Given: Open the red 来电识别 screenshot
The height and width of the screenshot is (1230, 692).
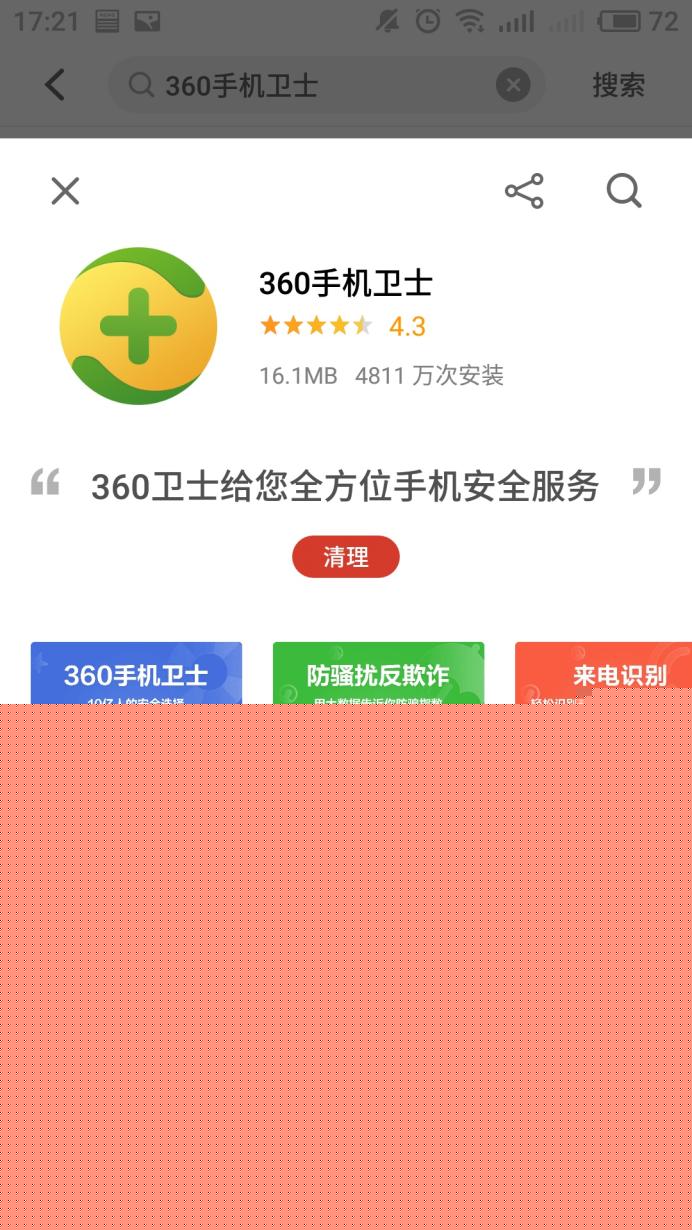Looking at the screenshot, I should pyautogui.click(x=603, y=673).
